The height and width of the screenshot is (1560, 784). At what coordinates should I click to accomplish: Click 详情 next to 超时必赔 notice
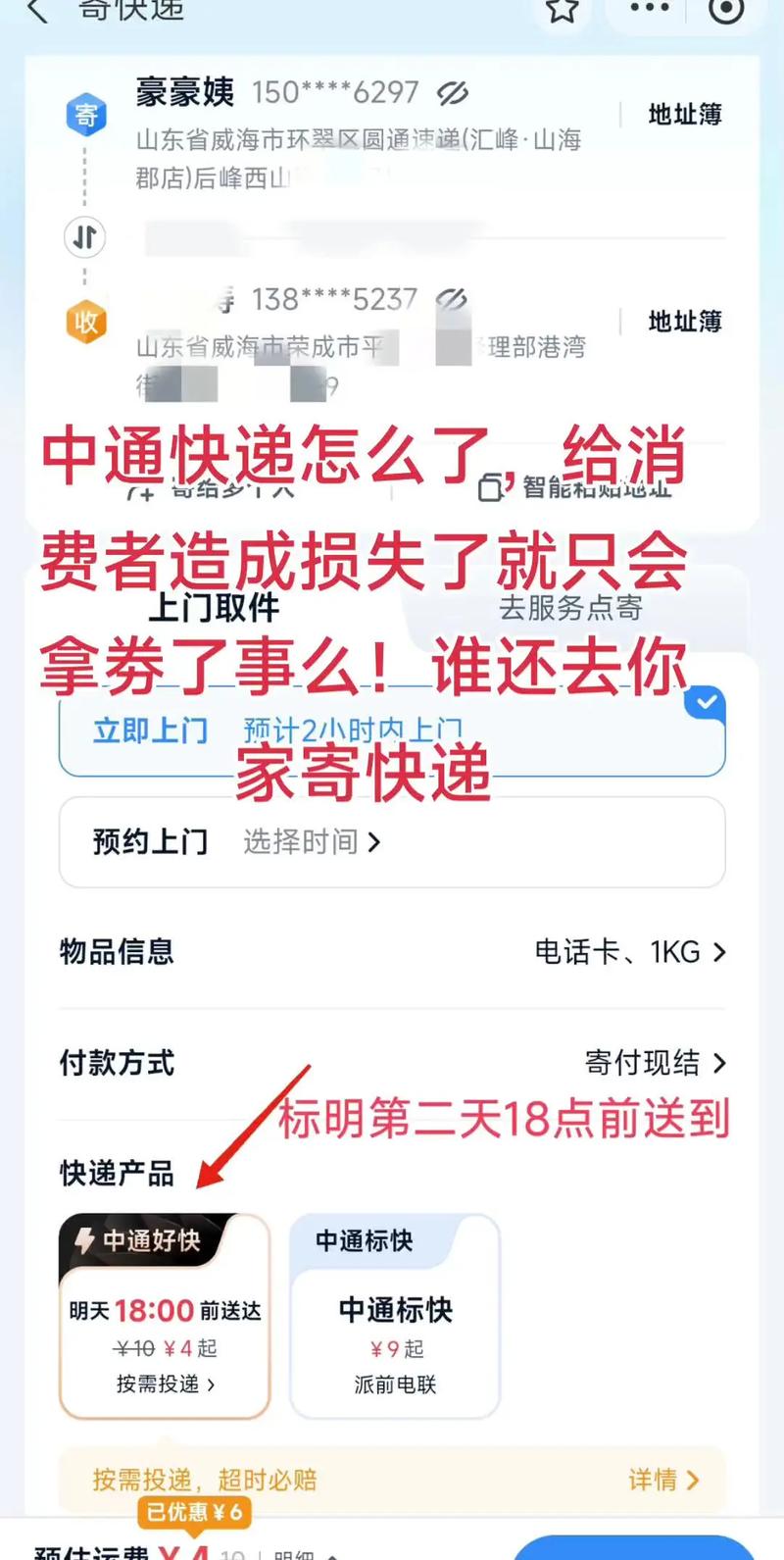655,1482
